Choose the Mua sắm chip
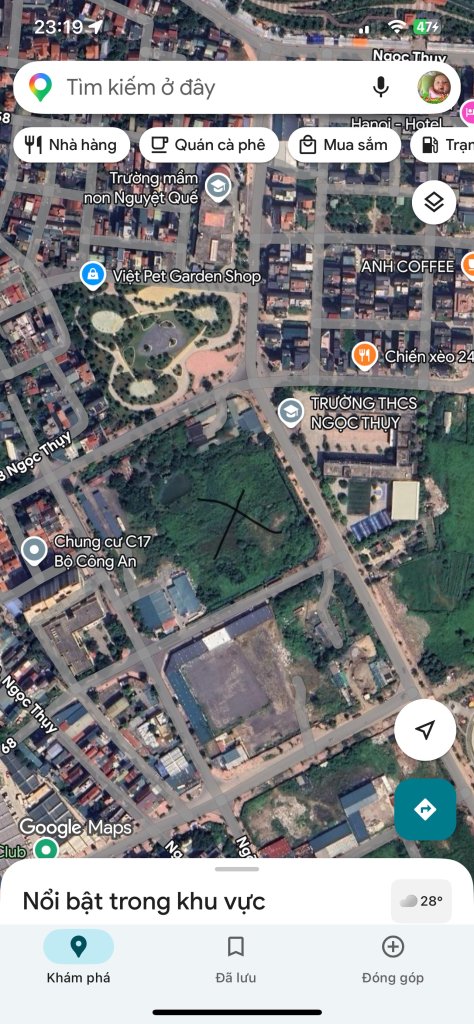Viewport: 474px width, 1024px height. pyautogui.click(x=344, y=145)
